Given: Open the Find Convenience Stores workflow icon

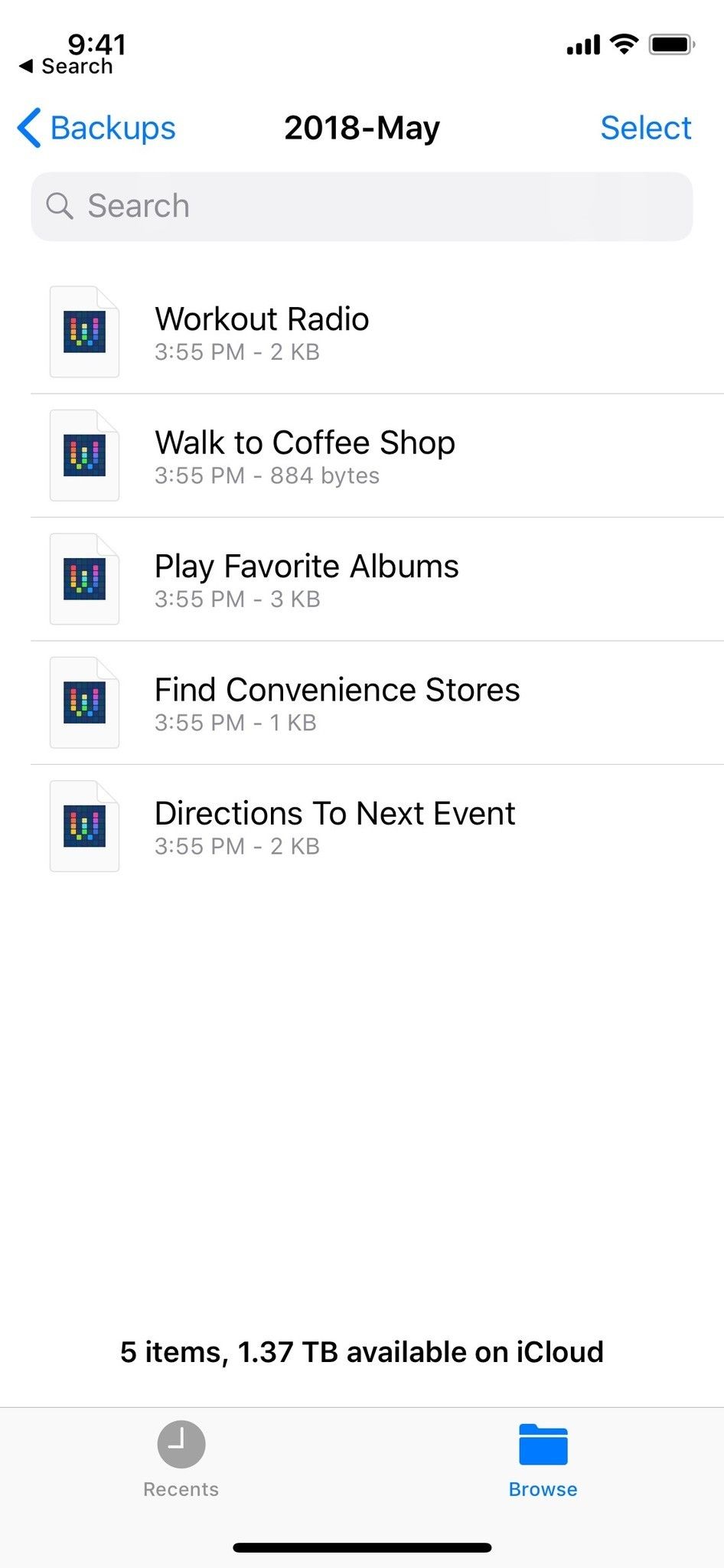Looking at the screenshot, I should [83, 704].
